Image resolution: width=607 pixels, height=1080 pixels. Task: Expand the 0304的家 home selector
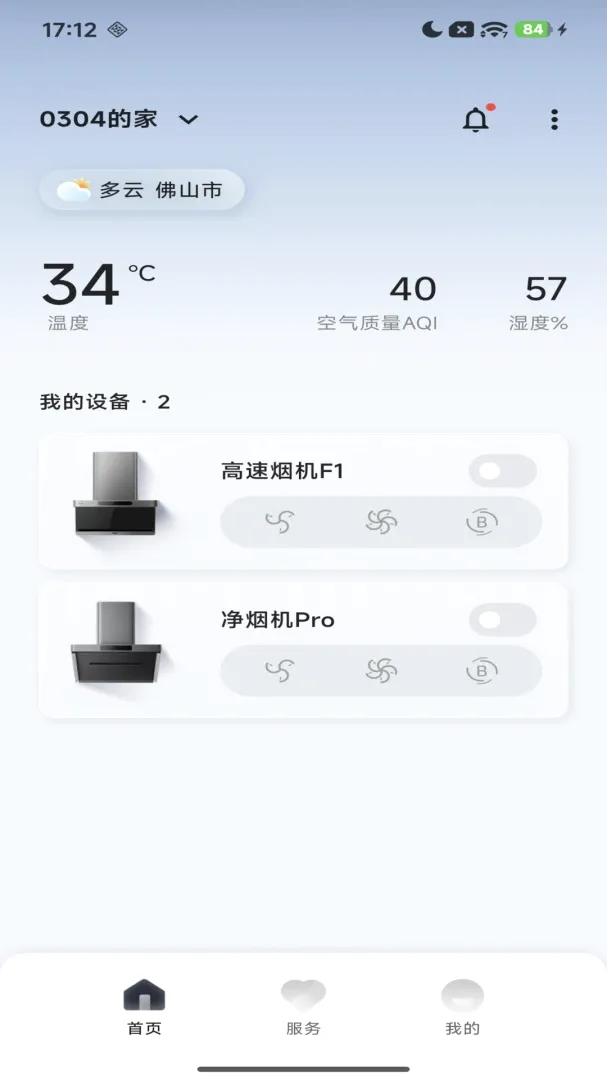coord(119,119)
